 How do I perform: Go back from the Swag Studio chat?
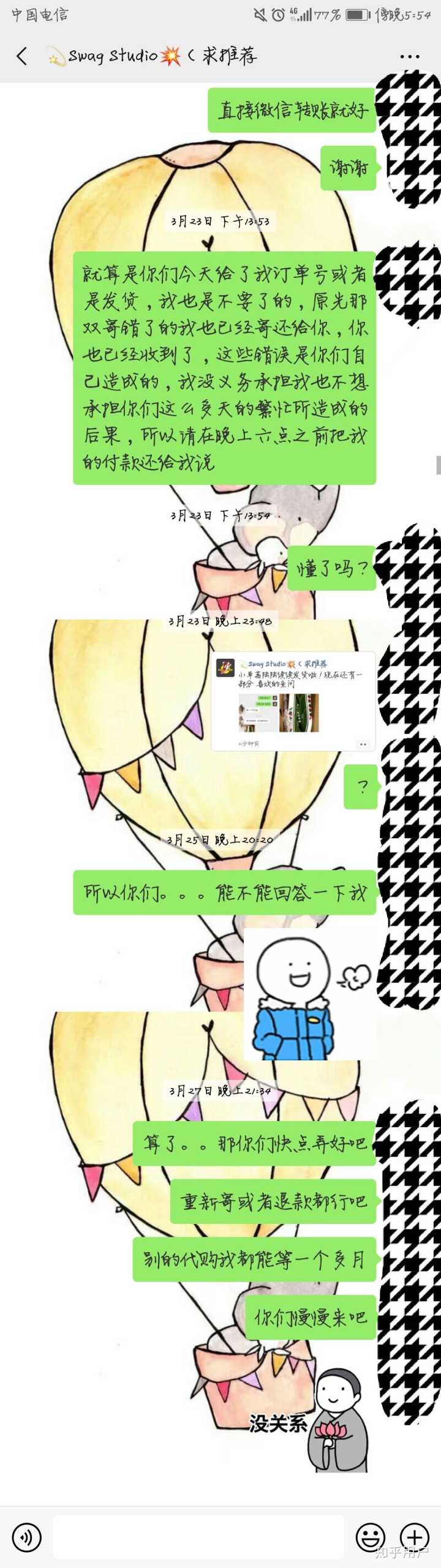click(x=22, y=56)
